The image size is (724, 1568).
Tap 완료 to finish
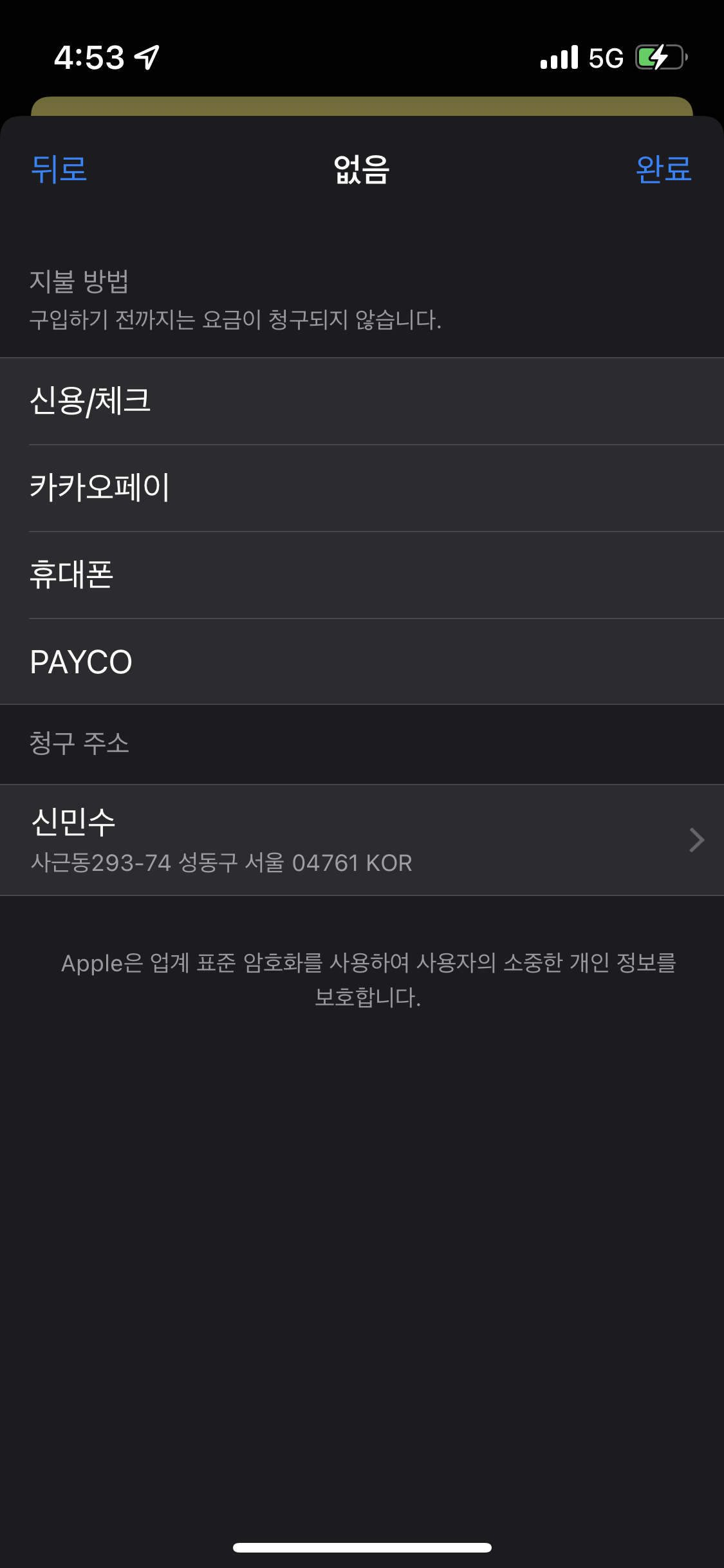(x=663, y=169)
